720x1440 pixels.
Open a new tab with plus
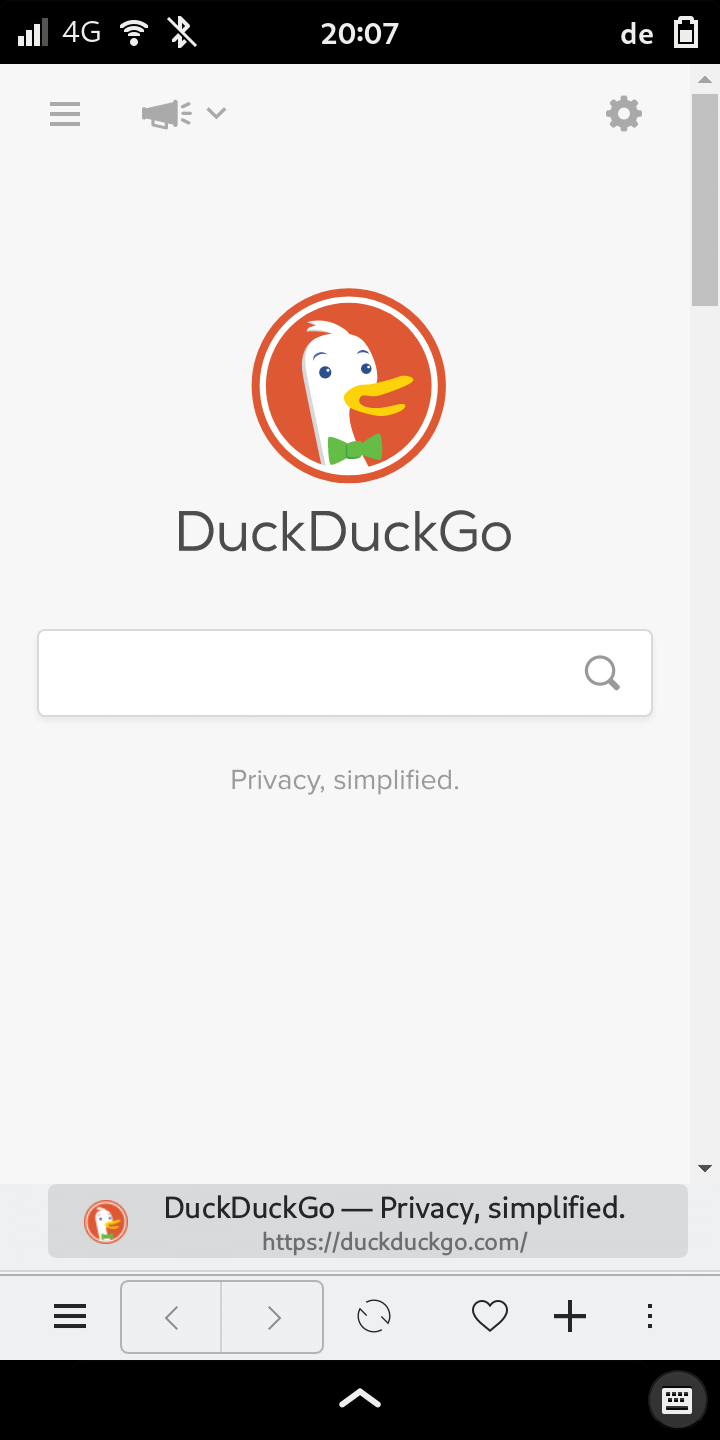(x=570, y=1317)
